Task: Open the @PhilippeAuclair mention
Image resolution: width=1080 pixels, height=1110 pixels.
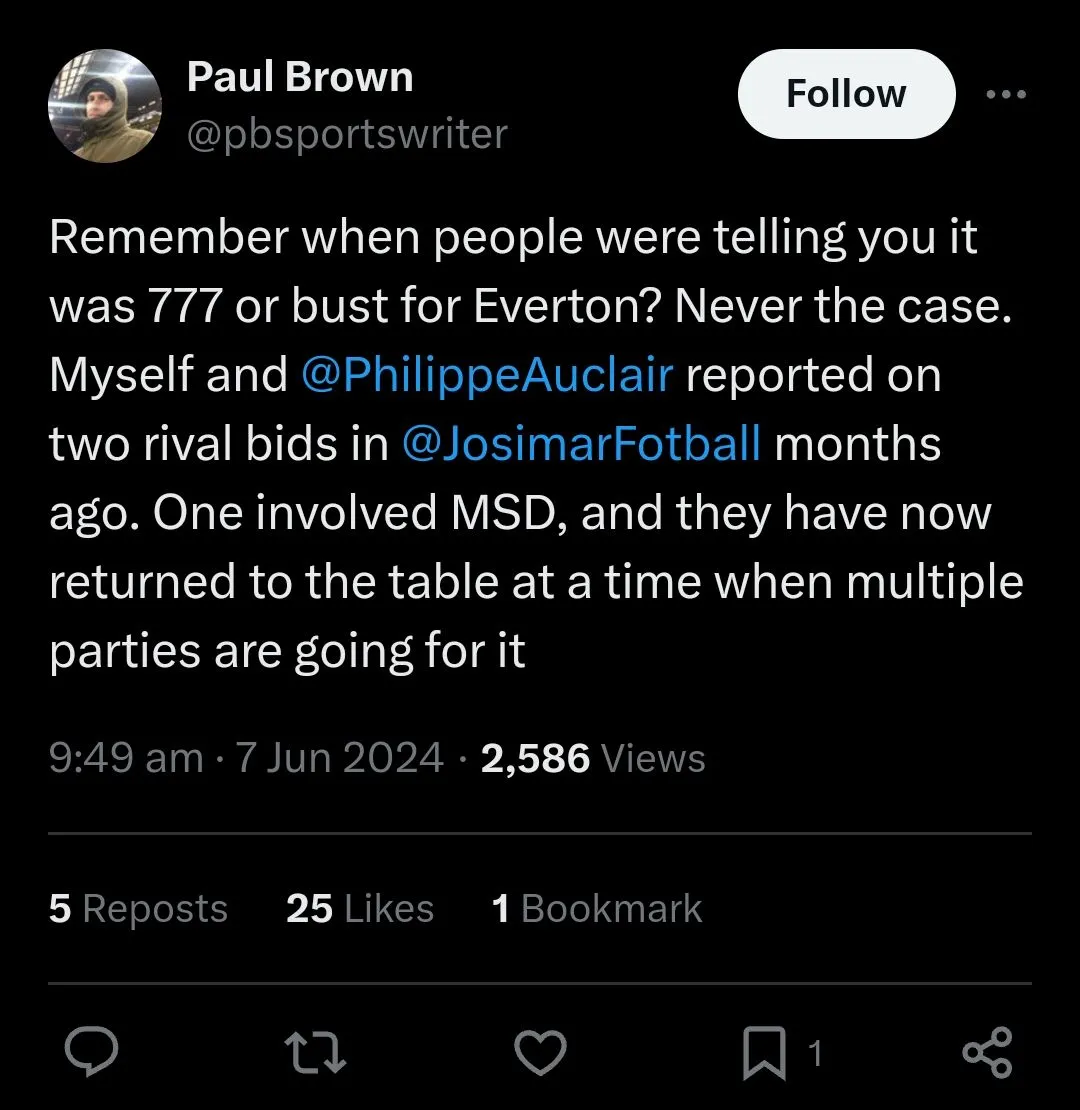Action: [x=487, y=374]
